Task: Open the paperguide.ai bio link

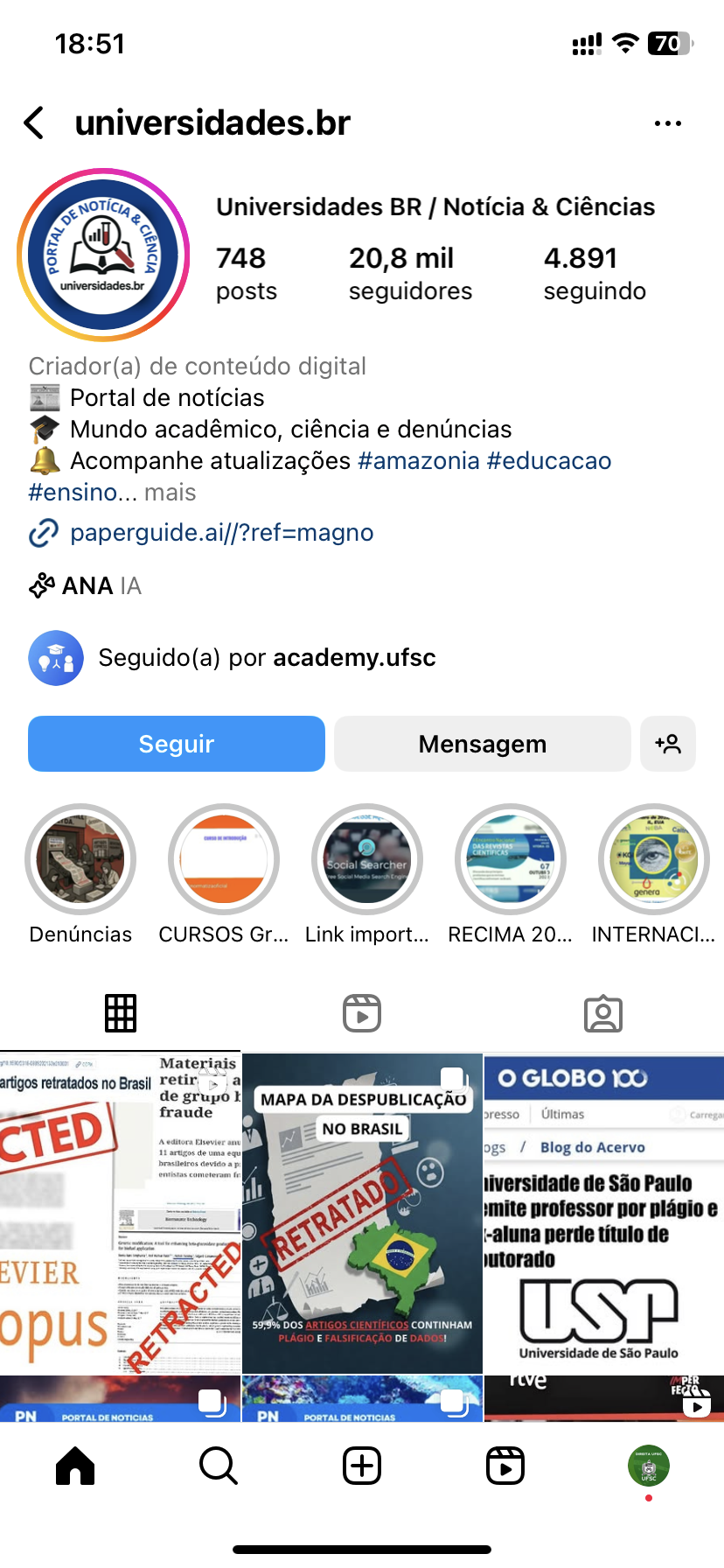Action: pyautogui.click(x=221, y=532)
